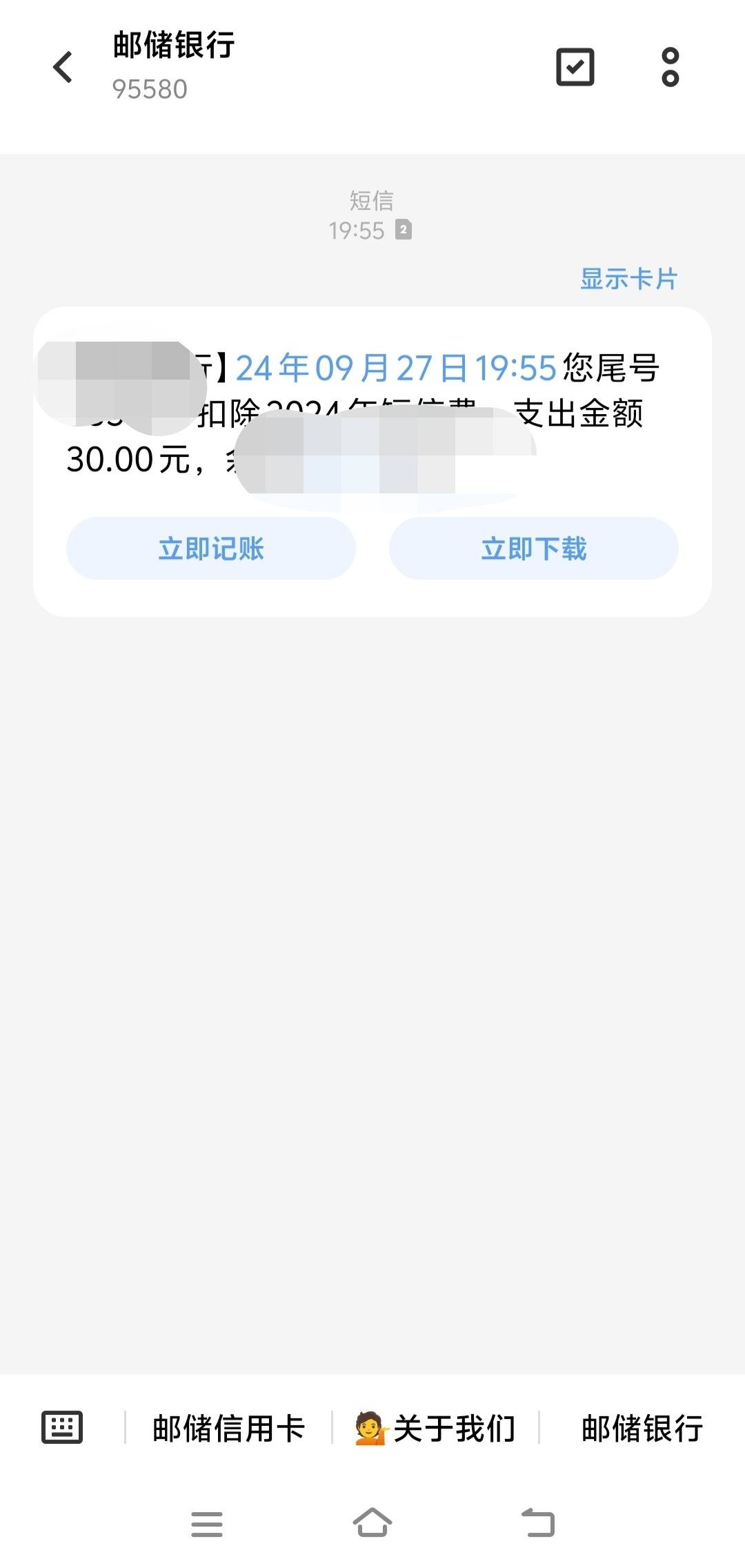Screen dimensions: 745x1568
Task: Switch to keyboard input
Action: pos(62,1427)
